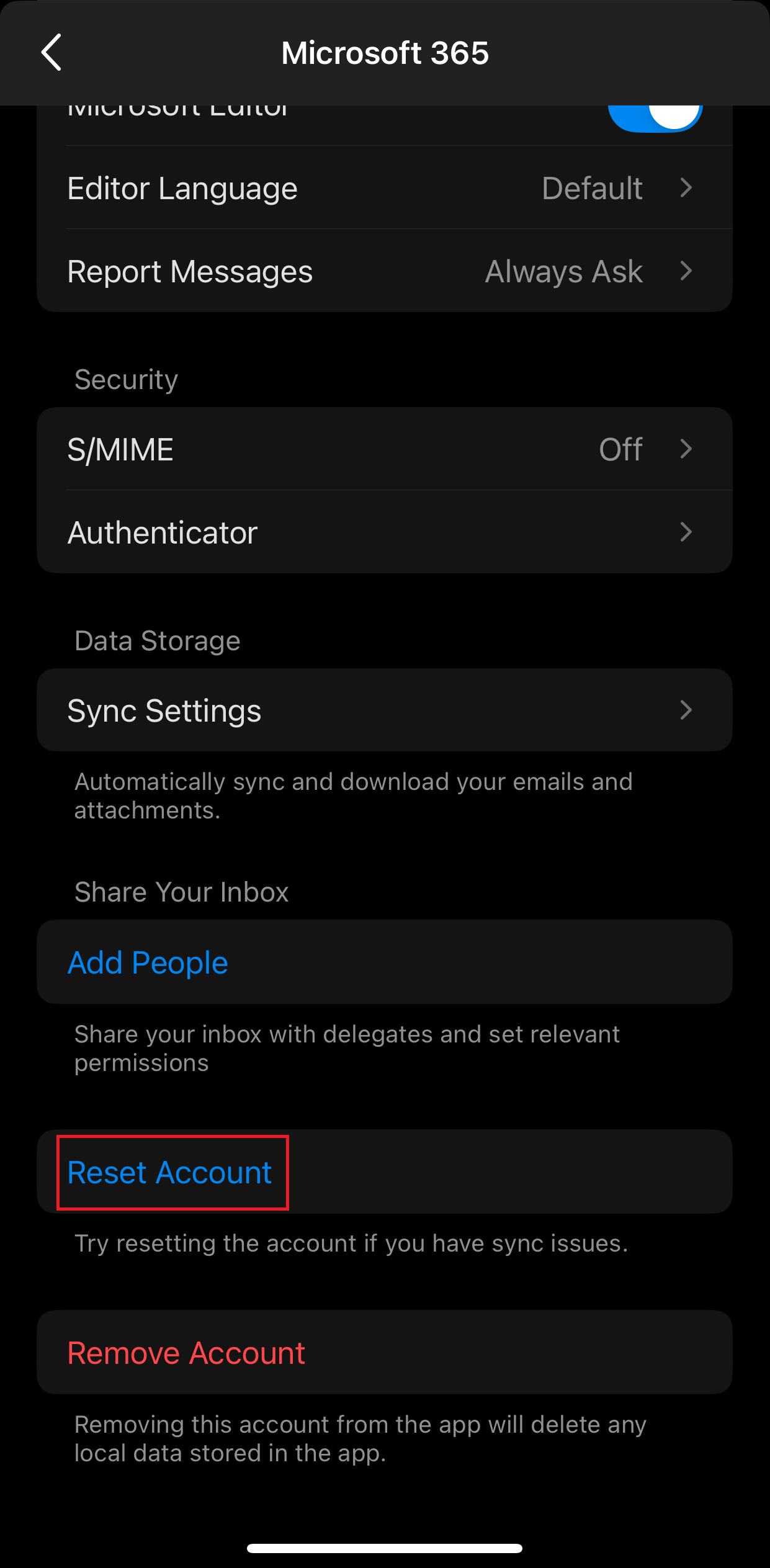Tap the Microsoft 365 title

pos(385,53)
